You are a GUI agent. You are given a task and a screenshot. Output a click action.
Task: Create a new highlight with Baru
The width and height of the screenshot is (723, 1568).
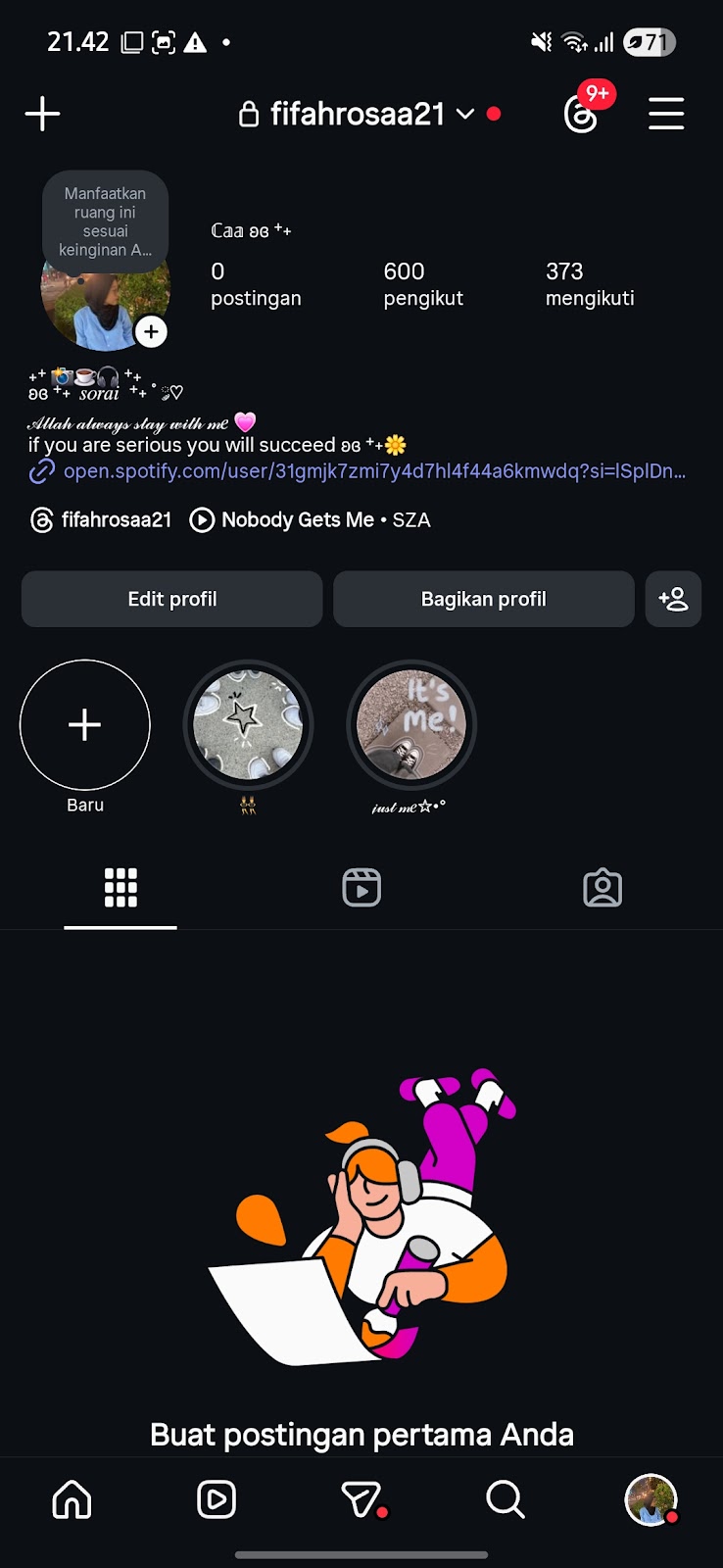tap(85, 725)
